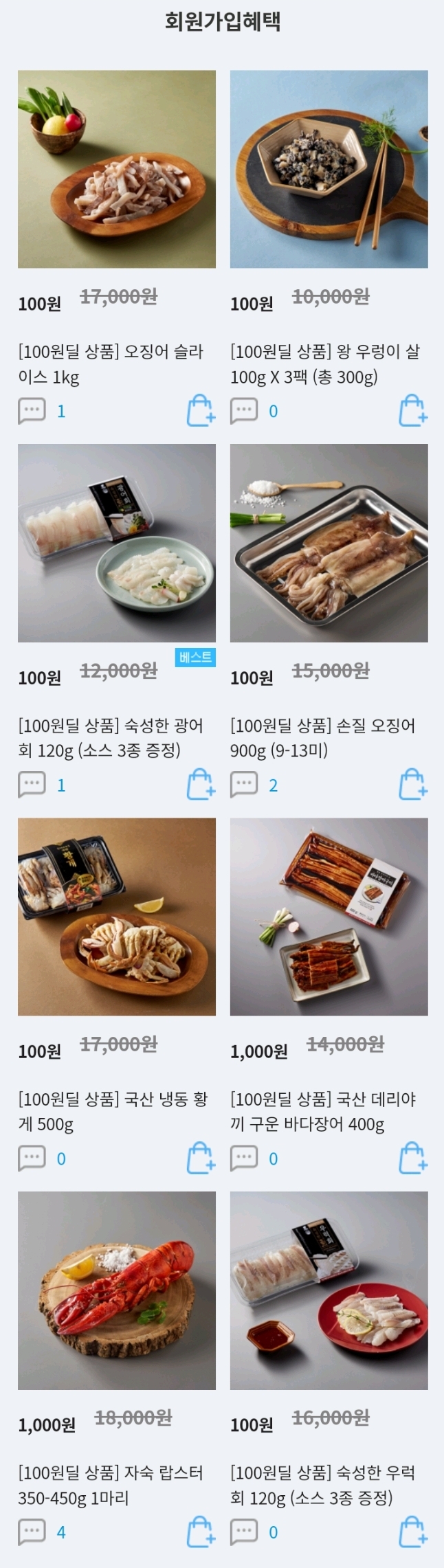Add 국산 냉동 황게 500g to cart
This screenshot has width=444, height=1568.
pyautogui.click(x=201, y=1158)
